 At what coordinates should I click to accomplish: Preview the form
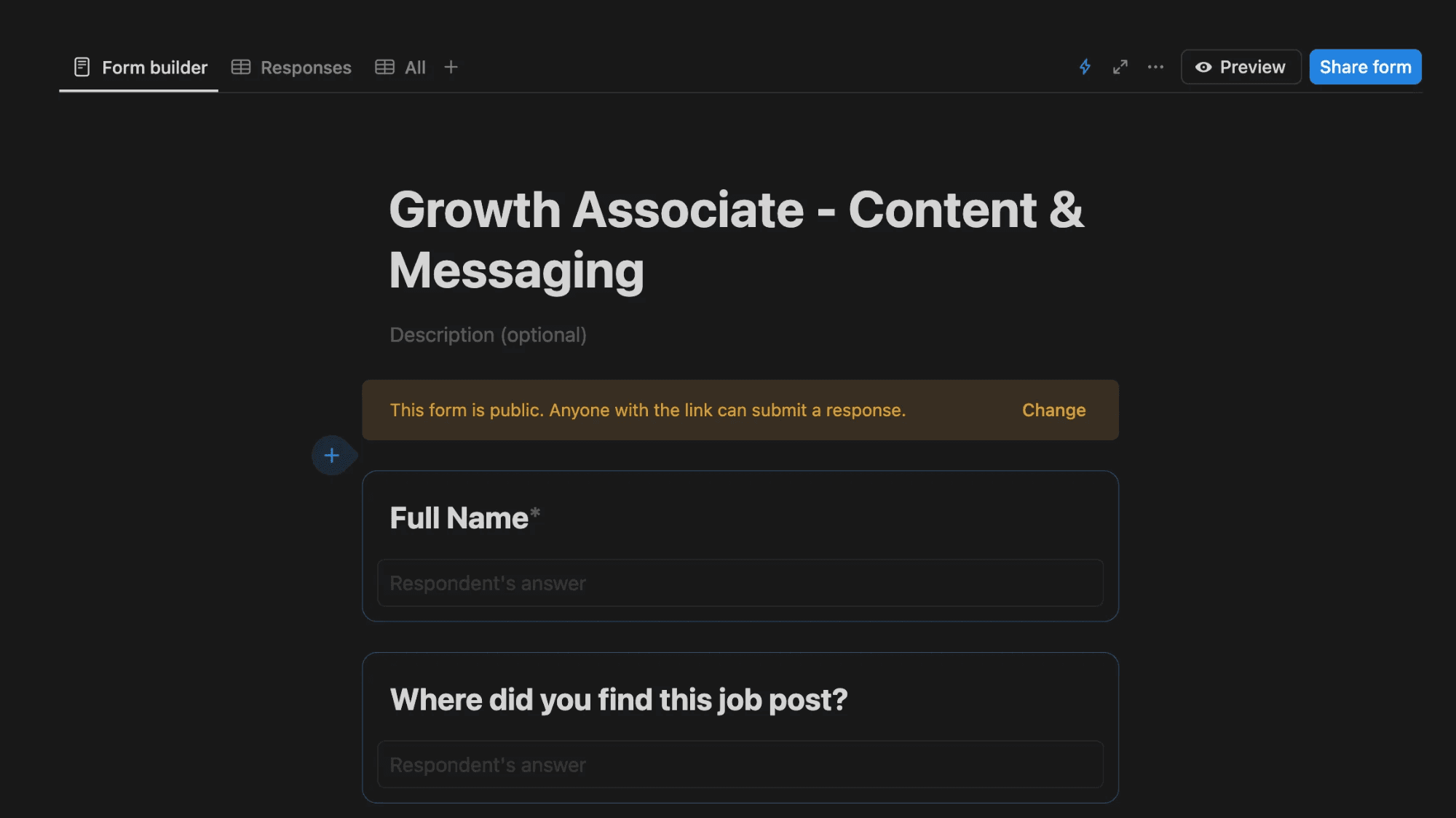[1241, 67]
